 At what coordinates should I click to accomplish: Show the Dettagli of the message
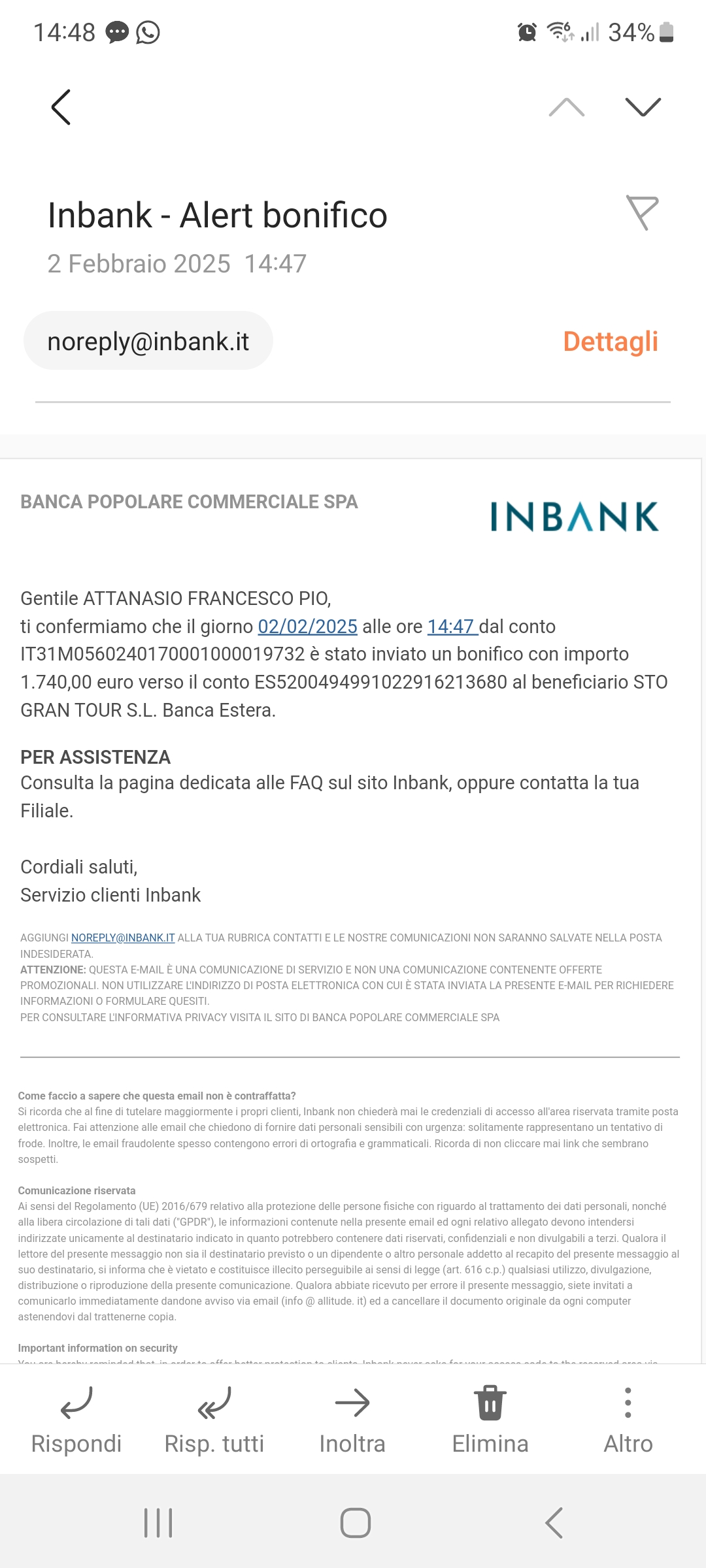(x=611, y=341)
